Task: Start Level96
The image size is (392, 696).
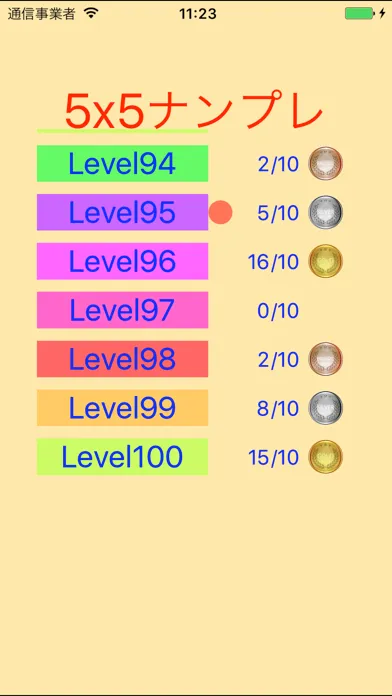Action: click(x=122, y=261)
